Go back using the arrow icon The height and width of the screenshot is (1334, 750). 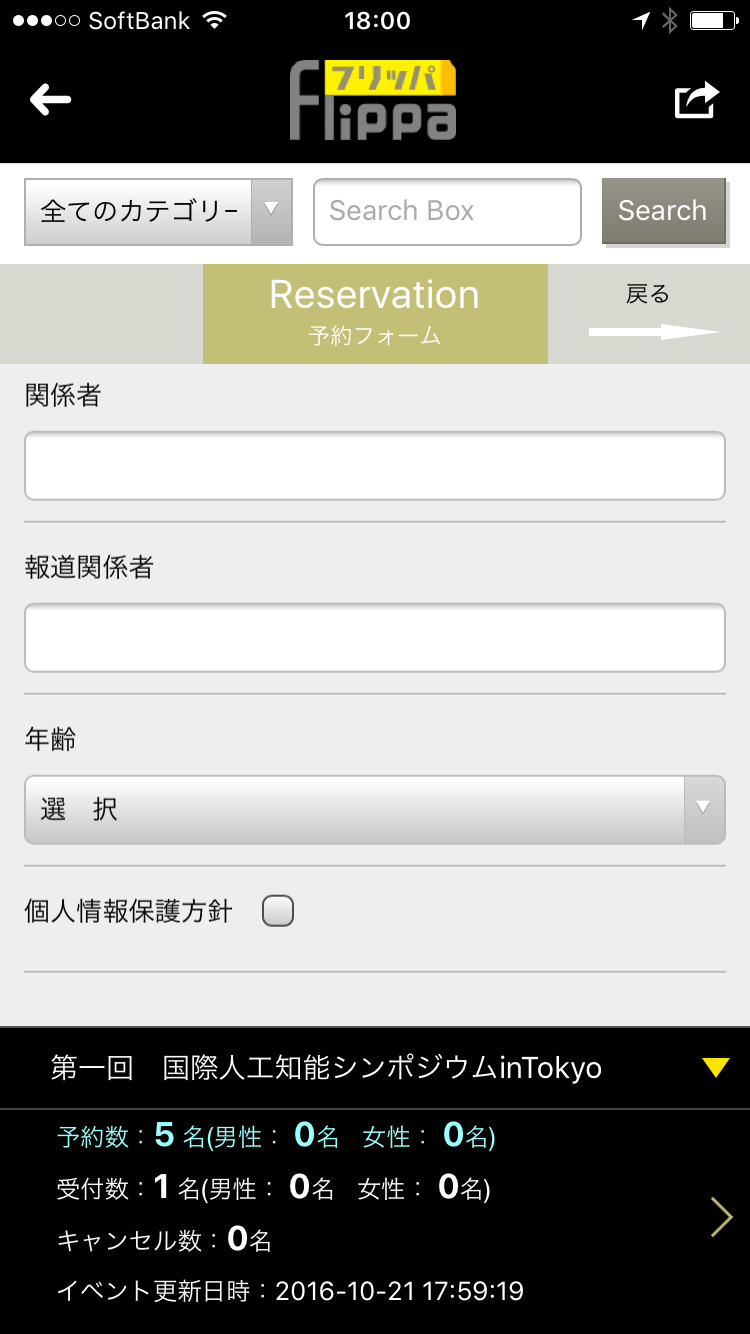tap(50, 100)
